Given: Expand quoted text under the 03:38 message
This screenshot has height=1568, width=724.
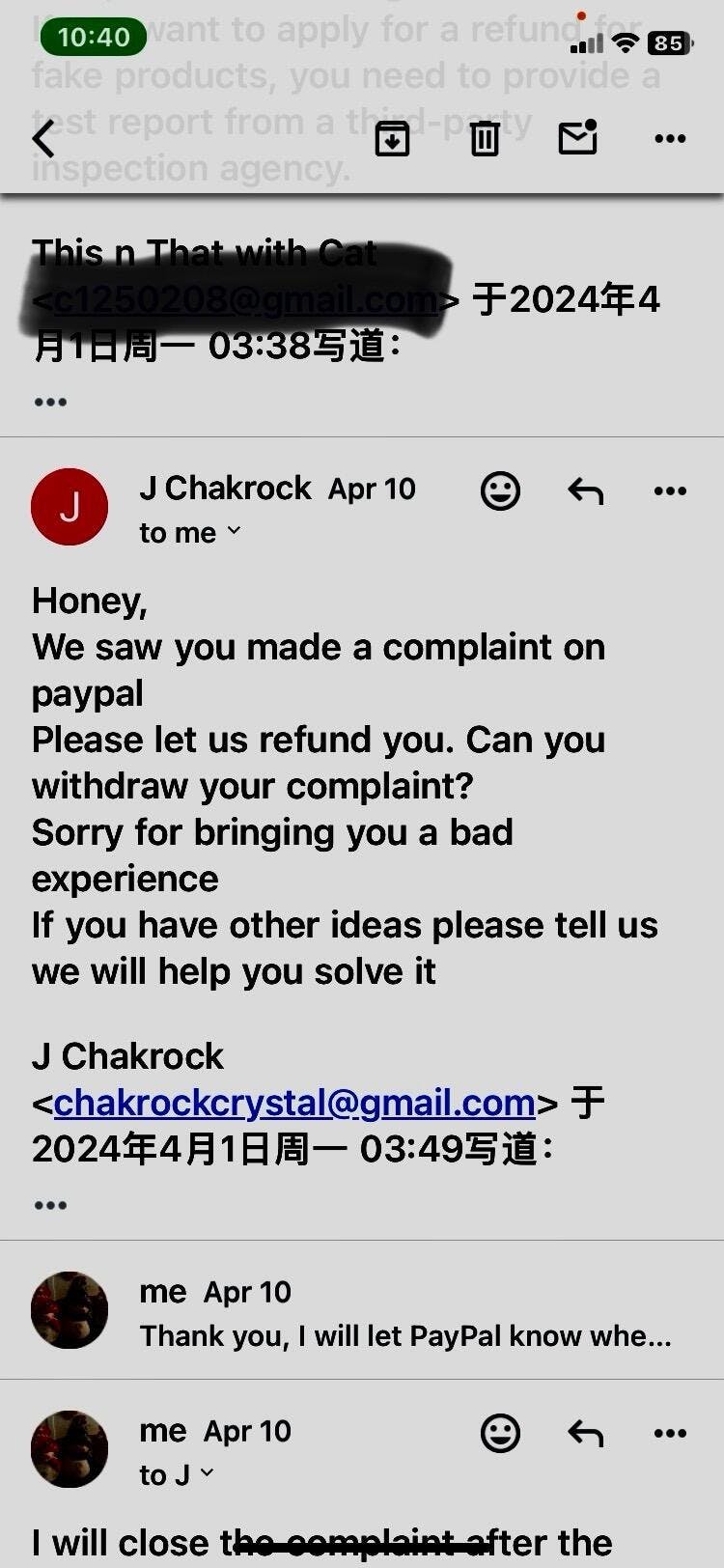Looking at the screenshot, I should 50,402.
